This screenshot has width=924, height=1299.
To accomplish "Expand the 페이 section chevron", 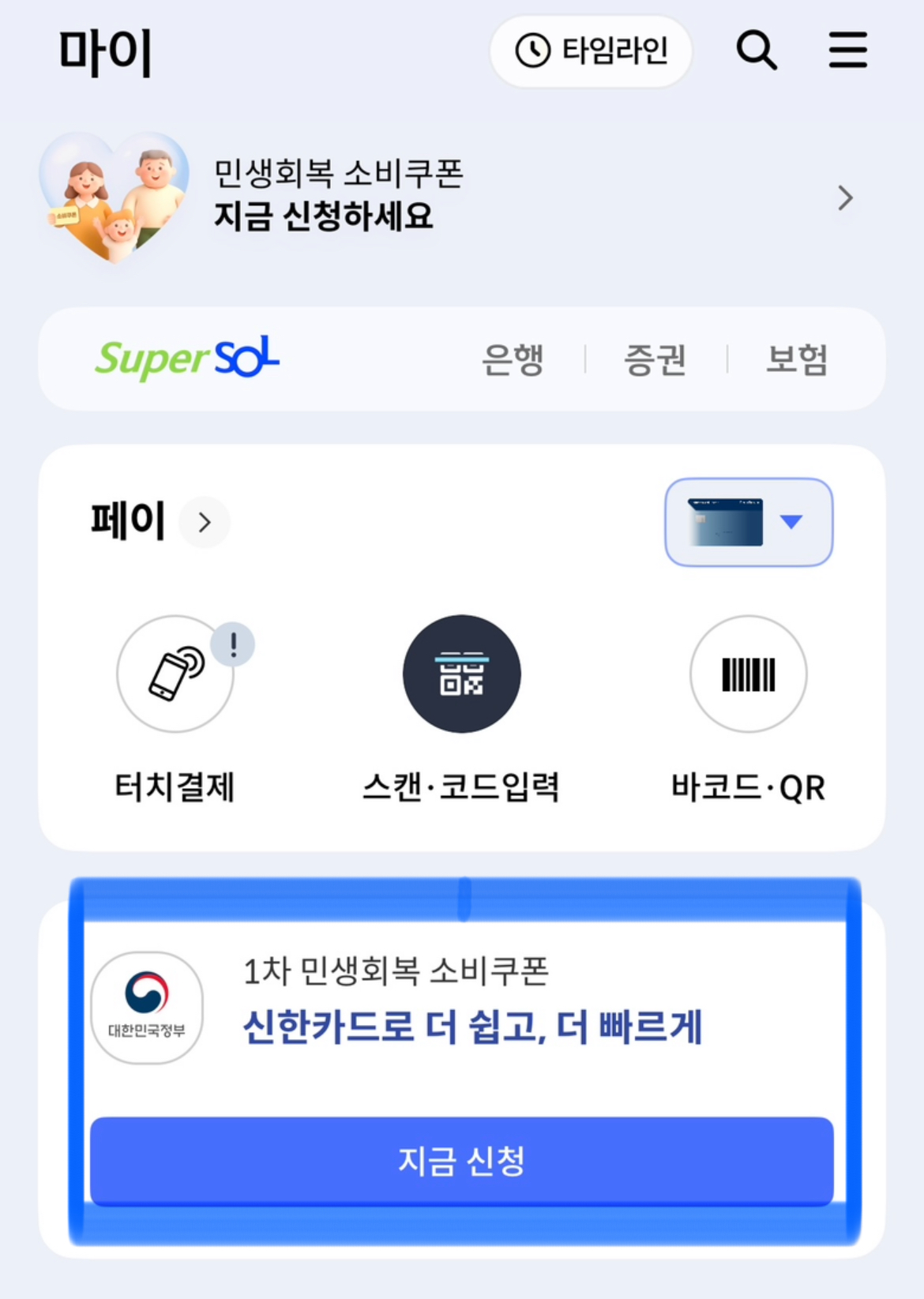I will point(205,522).
